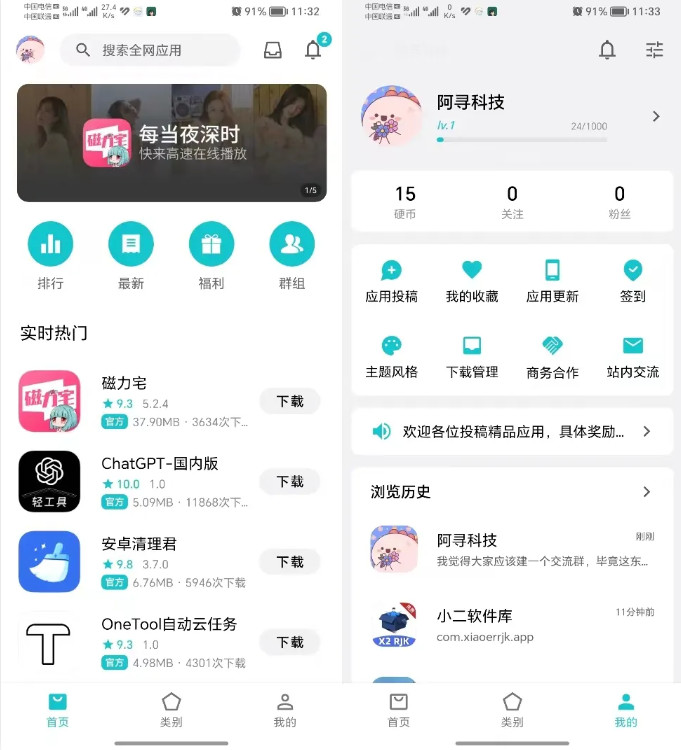Check in with 签到
Screen dimensions: 681x750
pyautogui.click(x=633, y=281)
